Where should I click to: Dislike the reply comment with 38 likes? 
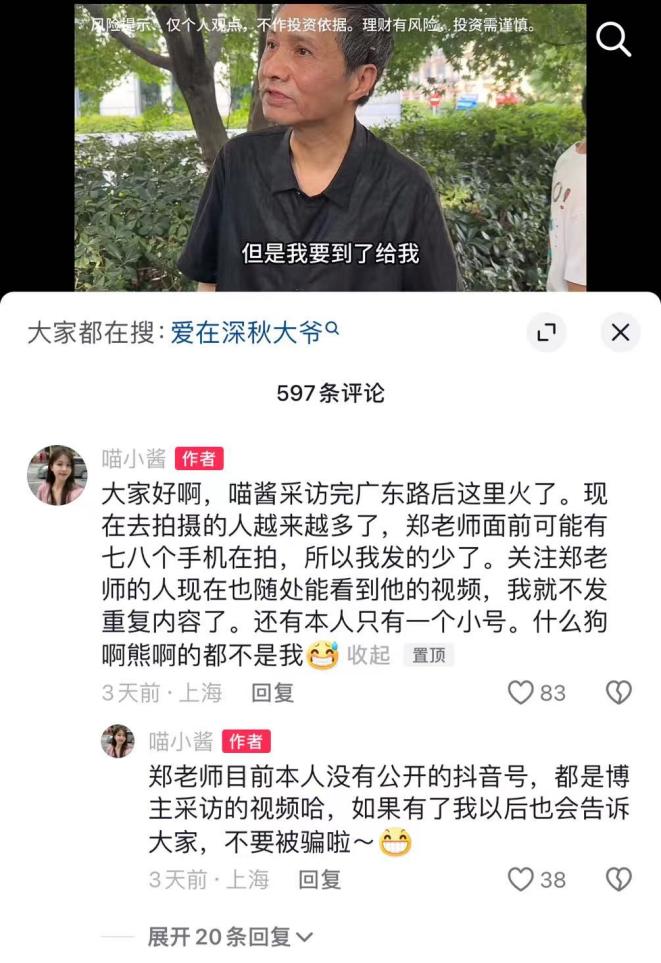click(x=619, y=879)
